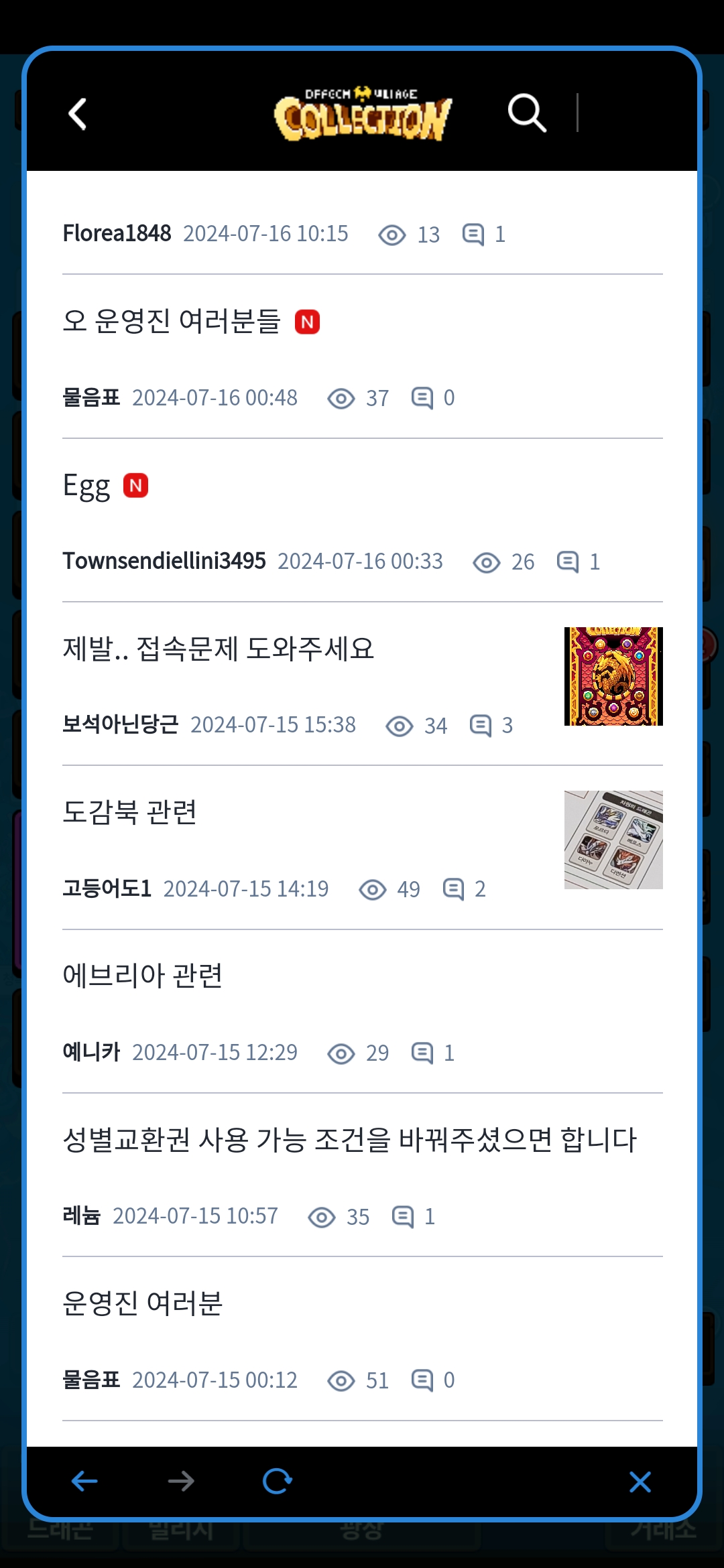
Task: View the thumbnail of the 도감북 관련 post
Action: click(x=613, y=840)
